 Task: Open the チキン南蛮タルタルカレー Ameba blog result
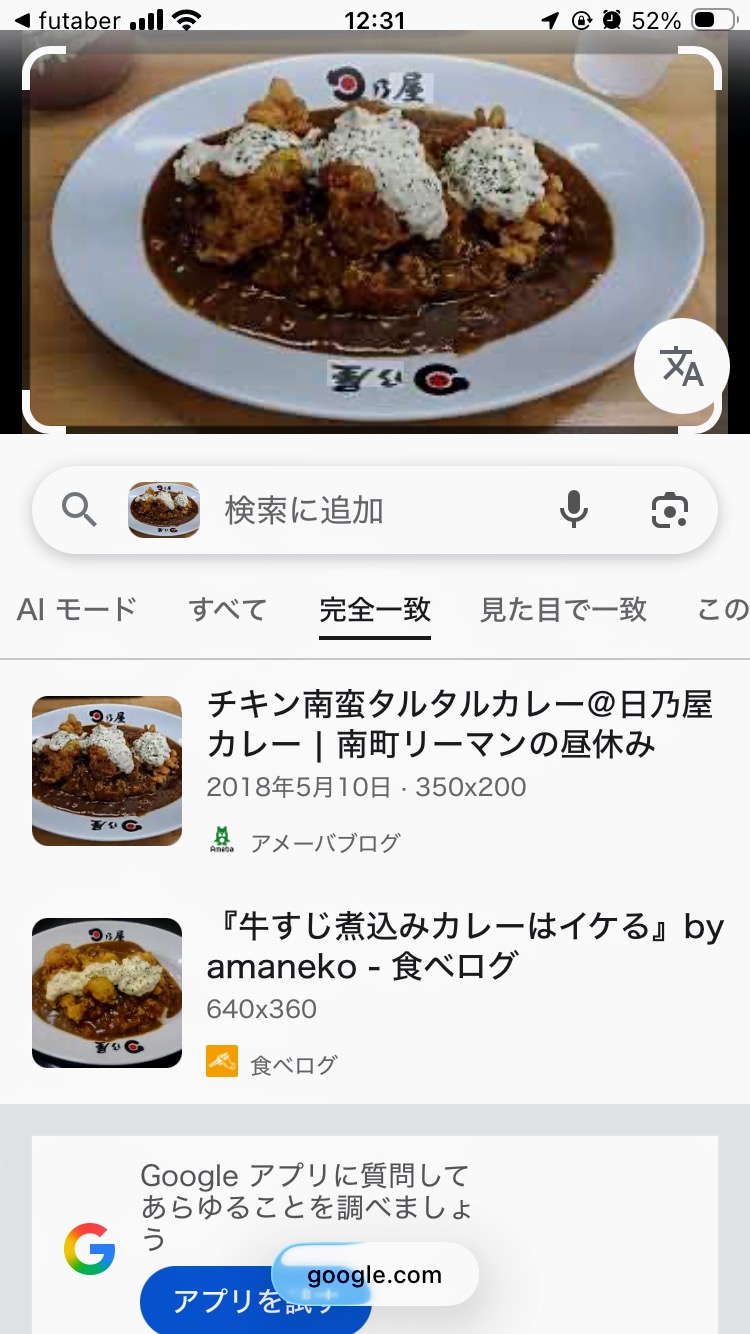click(x=459, y=724)
